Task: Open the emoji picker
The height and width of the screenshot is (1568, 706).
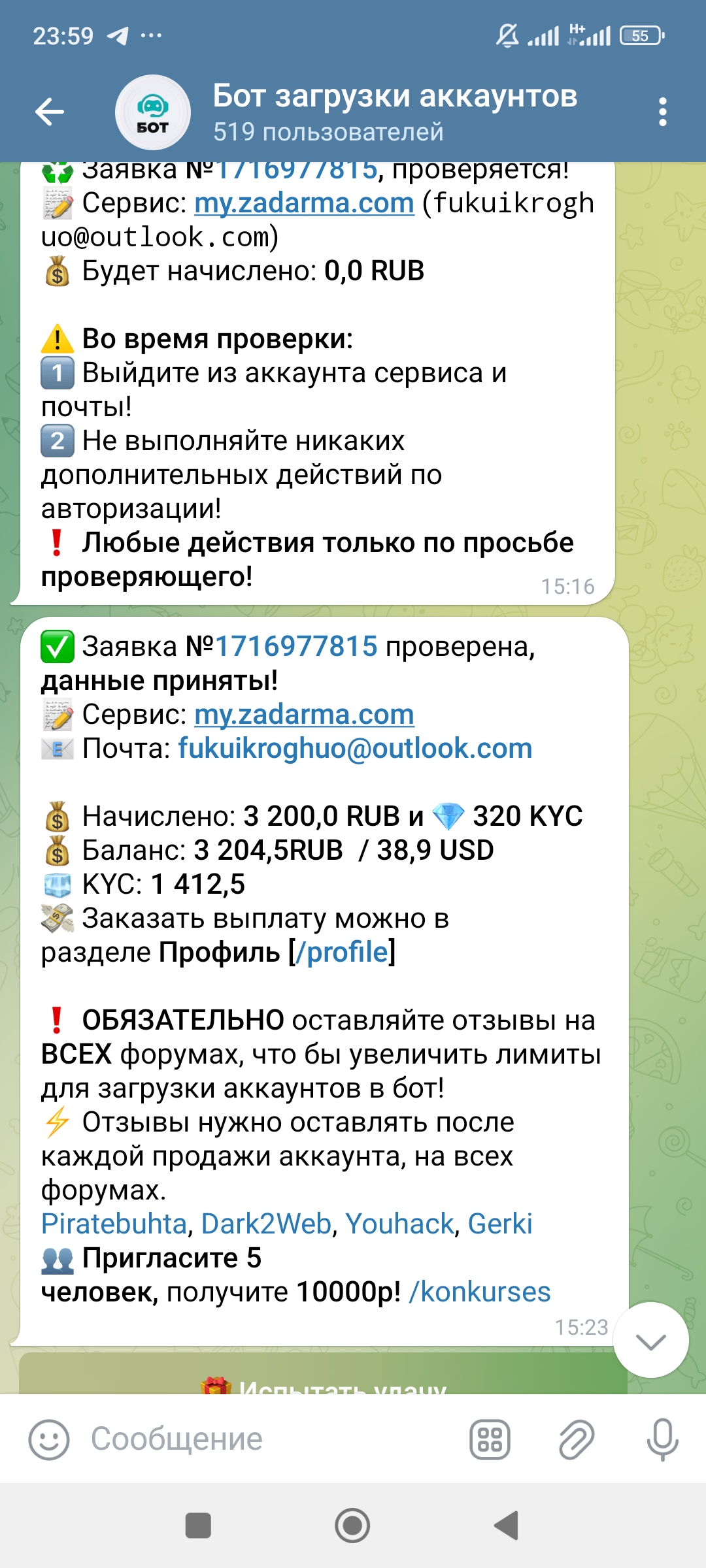Action: [49, 1439]
